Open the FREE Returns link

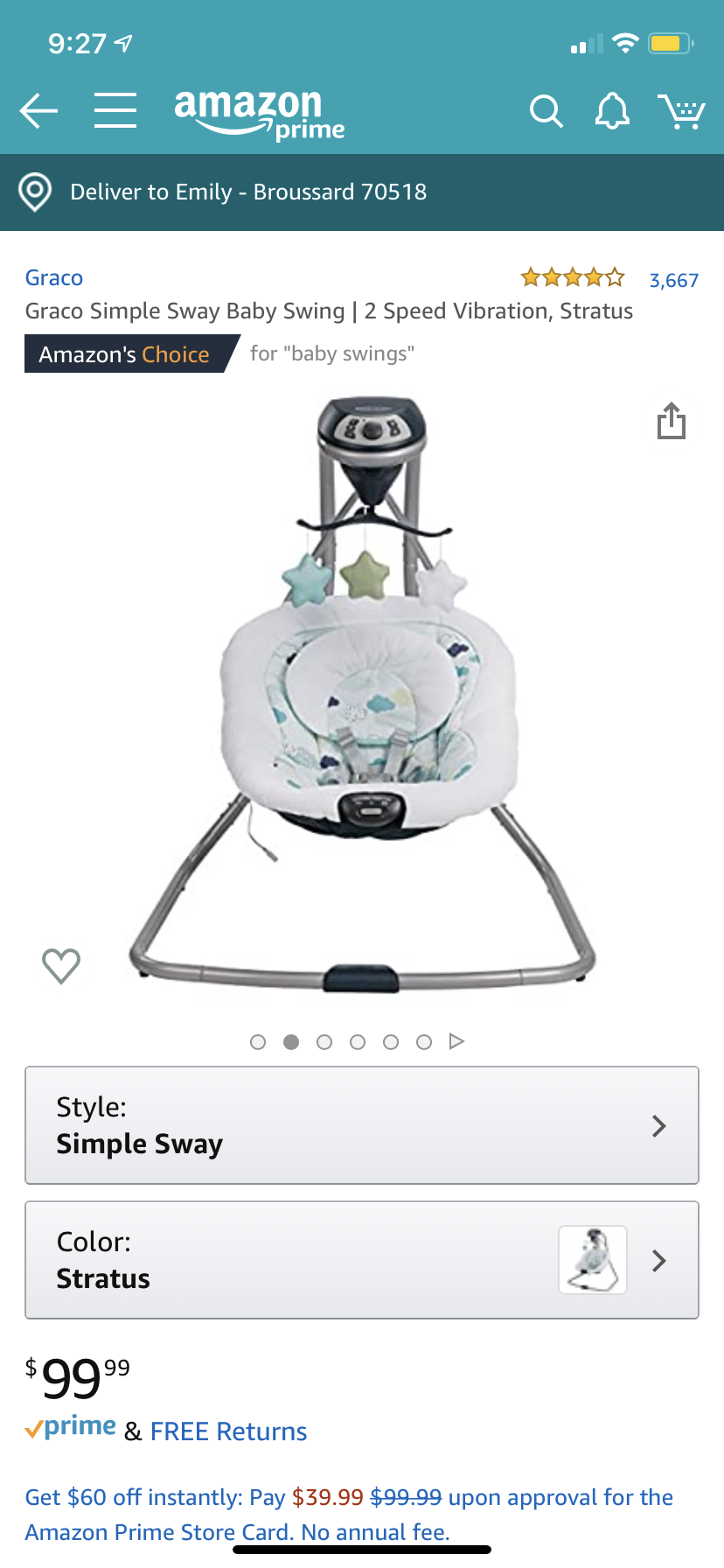(x=228, y=1431)
